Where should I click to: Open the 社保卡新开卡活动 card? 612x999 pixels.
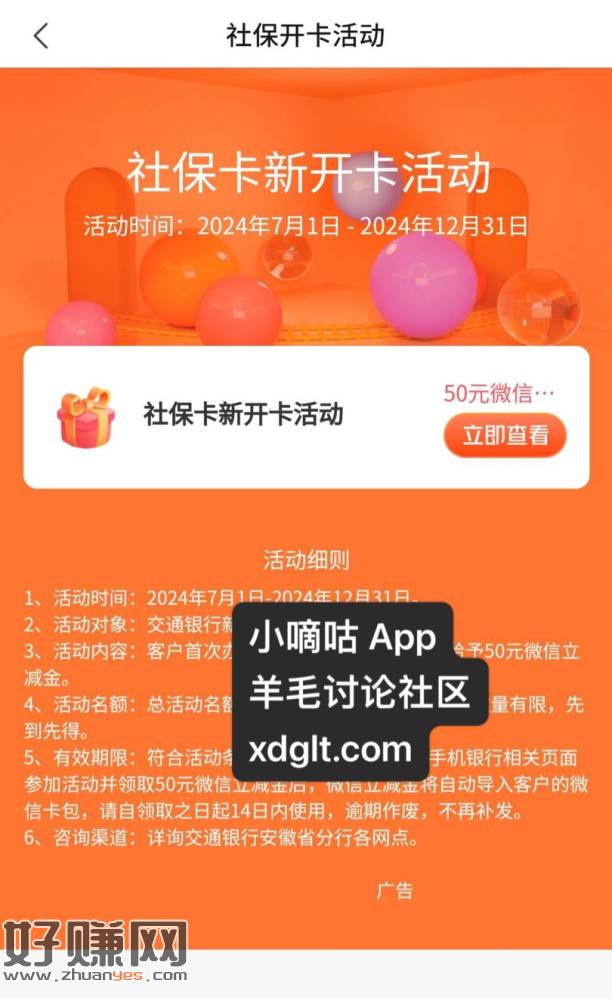243,415
